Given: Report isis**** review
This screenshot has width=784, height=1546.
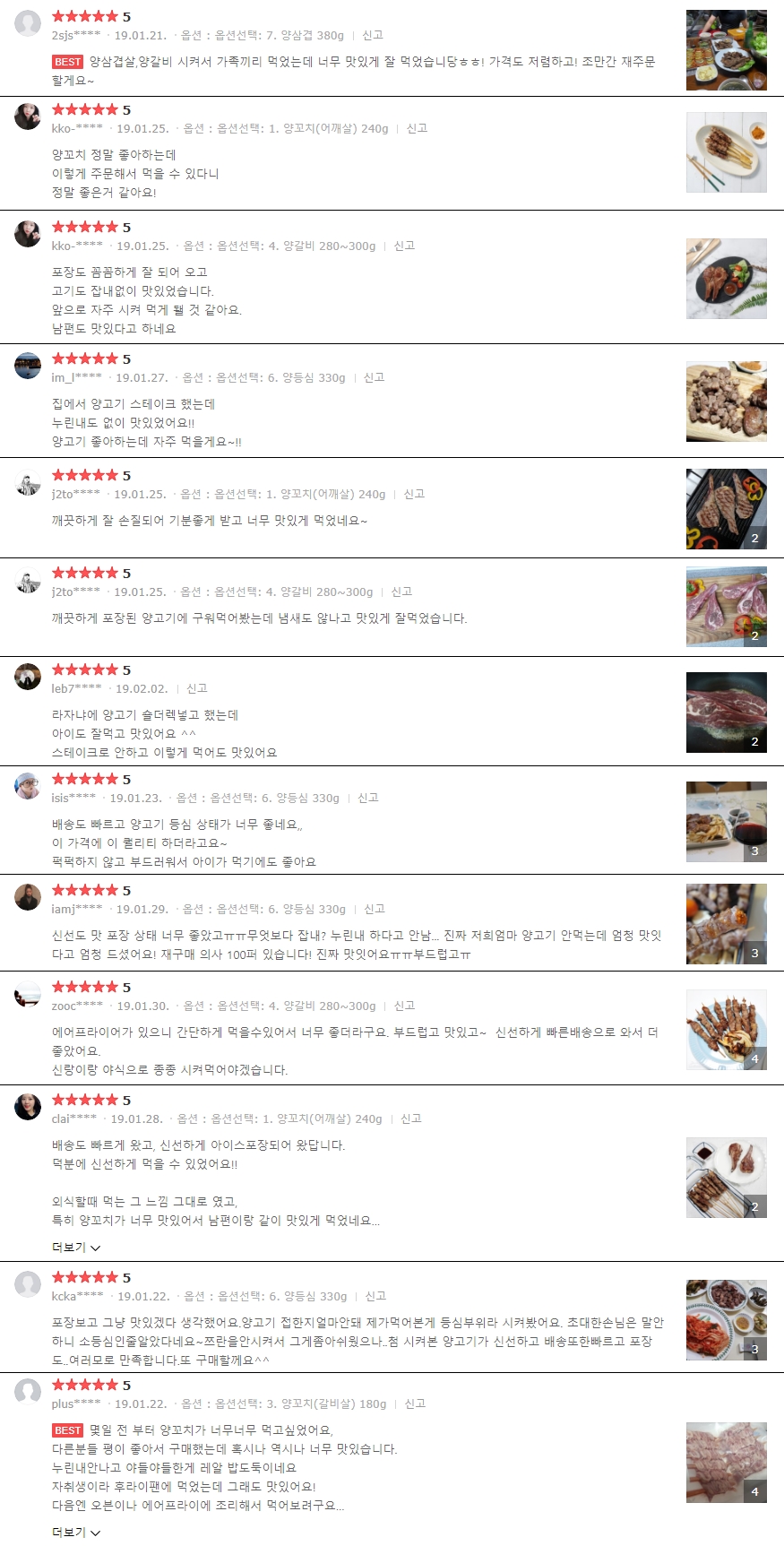Looking at the screenshot, I should click(x=368, y=798).
